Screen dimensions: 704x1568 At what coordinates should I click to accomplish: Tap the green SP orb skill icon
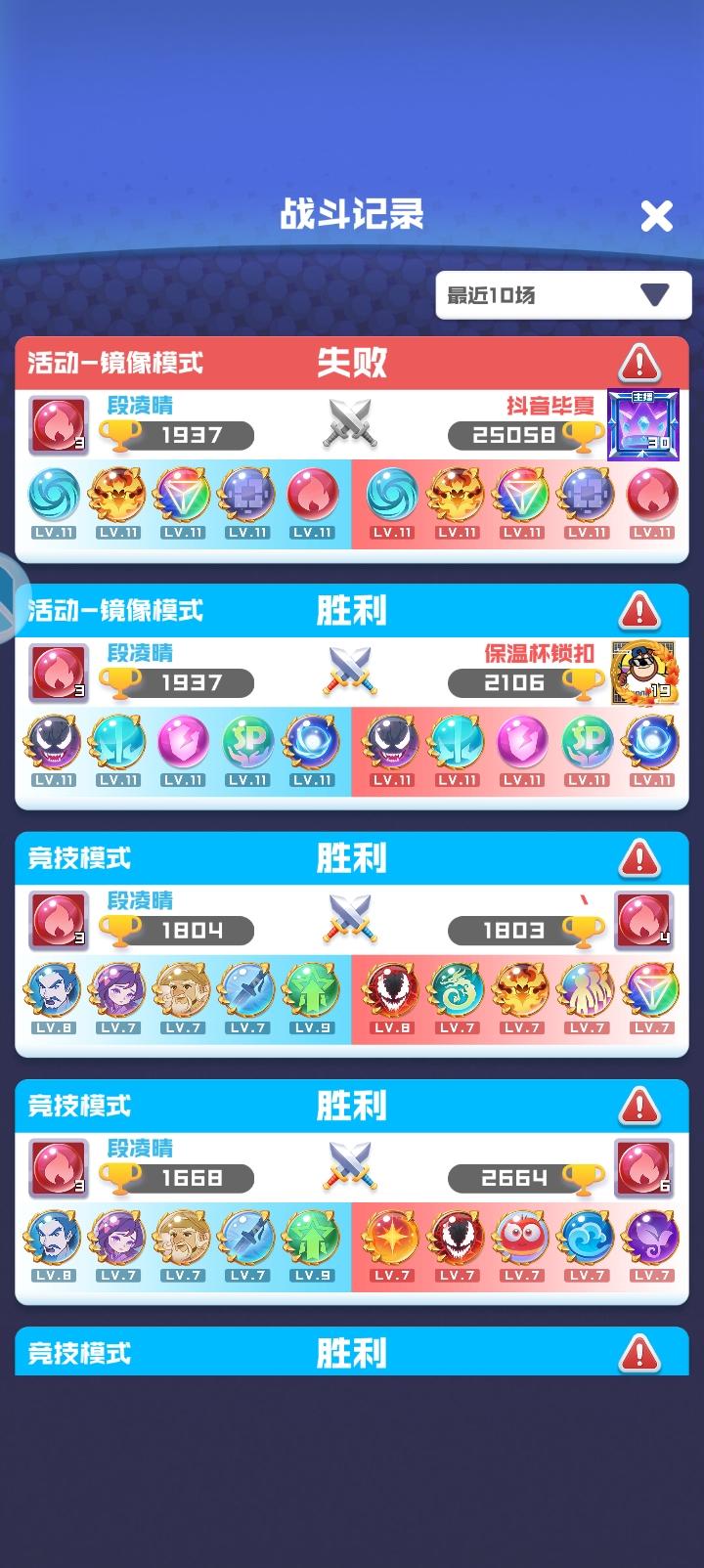pos(247,745)
